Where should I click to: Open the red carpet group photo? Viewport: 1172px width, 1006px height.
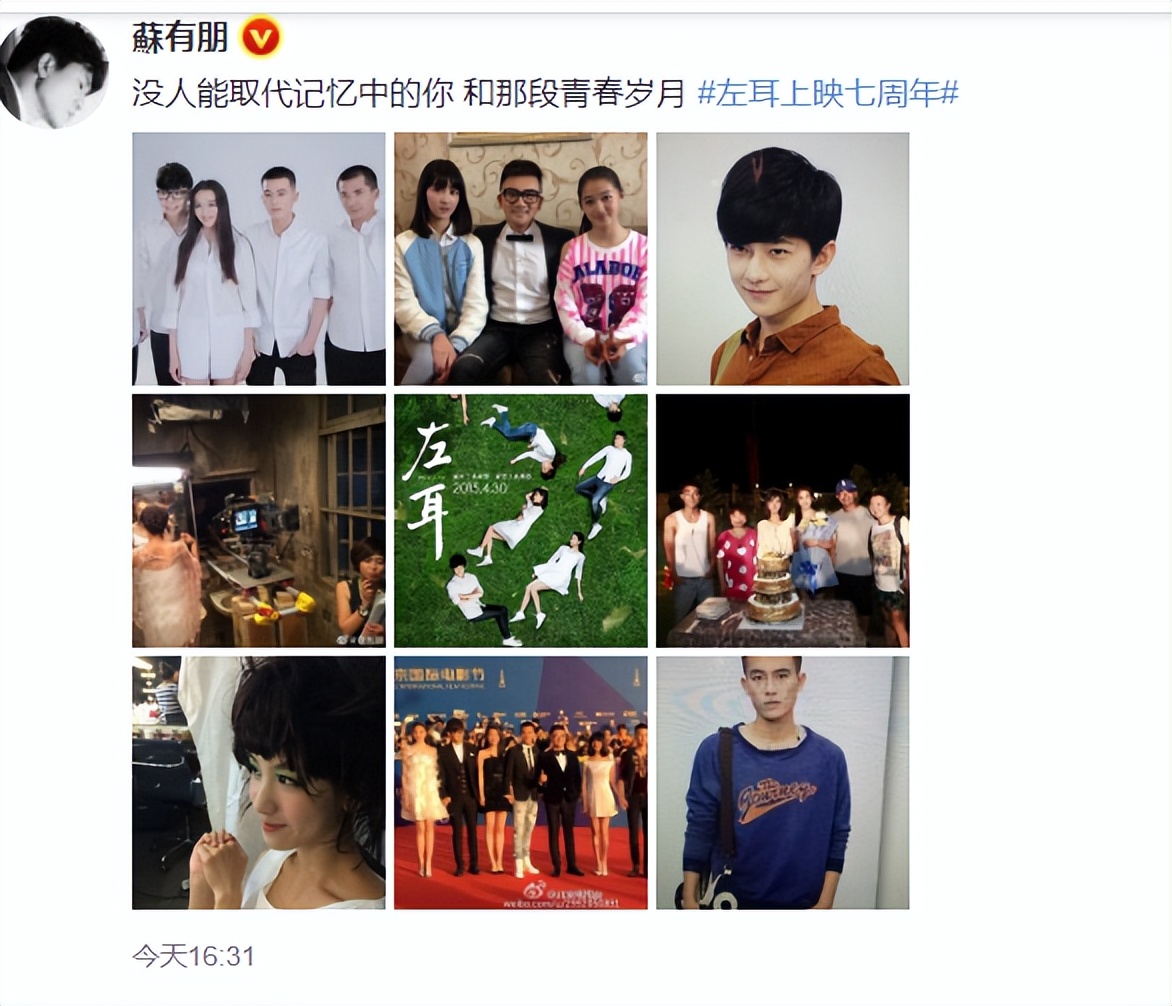coord(520,782)
